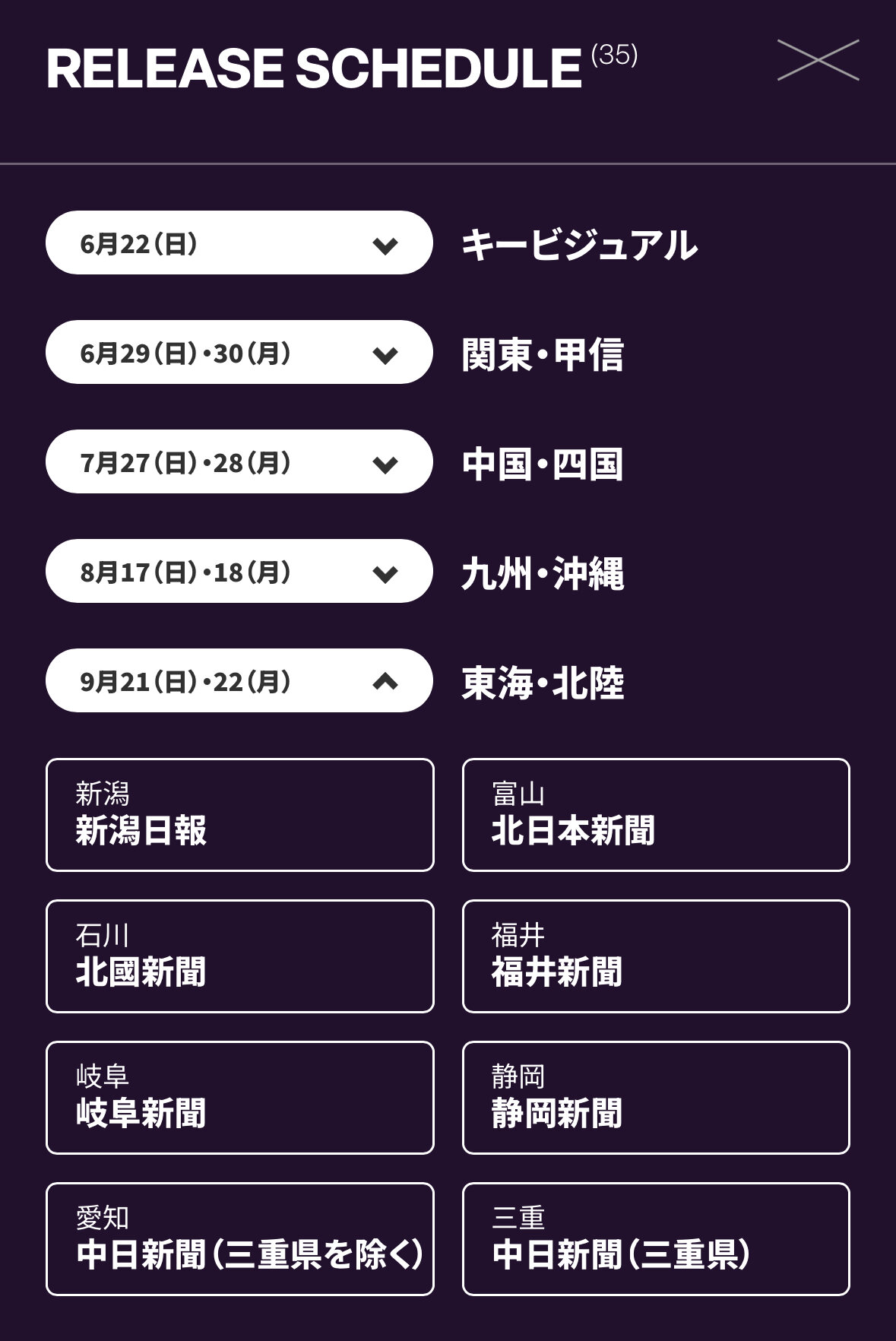Open the 福井新聞 card
896x1341 pixels.
(656, 956)
